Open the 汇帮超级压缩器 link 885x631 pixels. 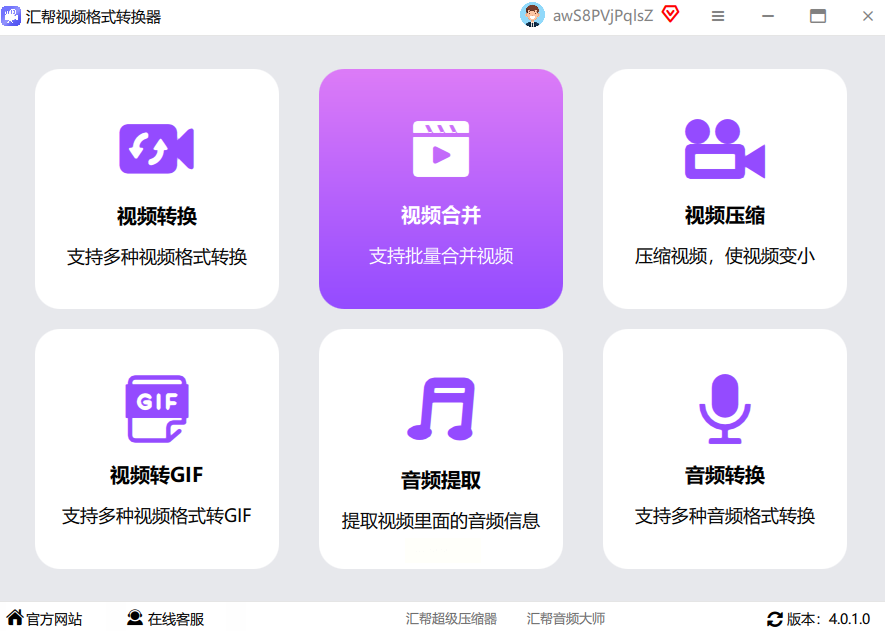click(x=451, y=619)
